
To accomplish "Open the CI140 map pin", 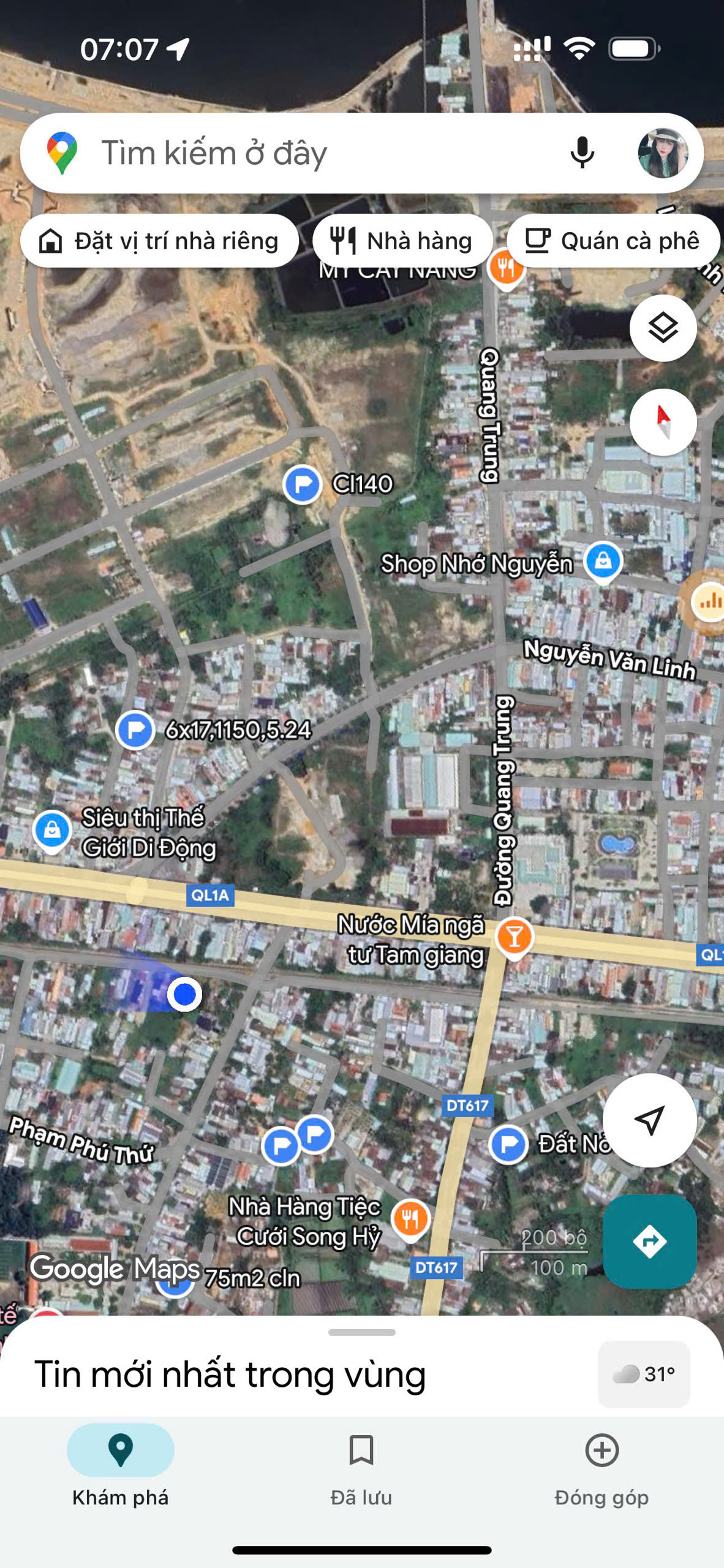I will tap(302, 485).
